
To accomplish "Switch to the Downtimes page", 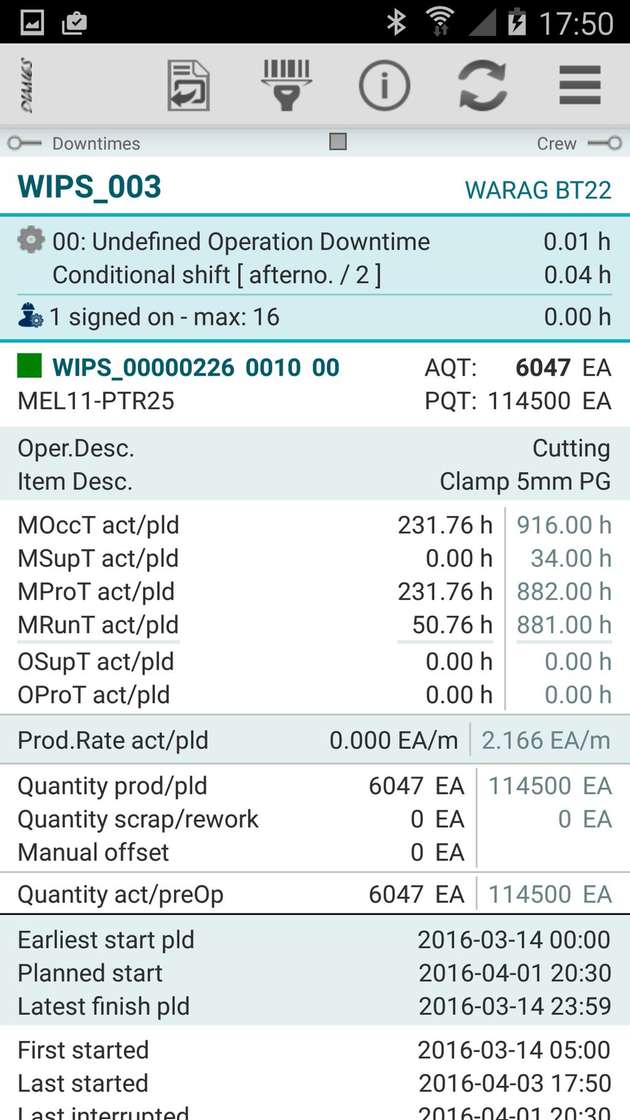I will pos(75,144).
